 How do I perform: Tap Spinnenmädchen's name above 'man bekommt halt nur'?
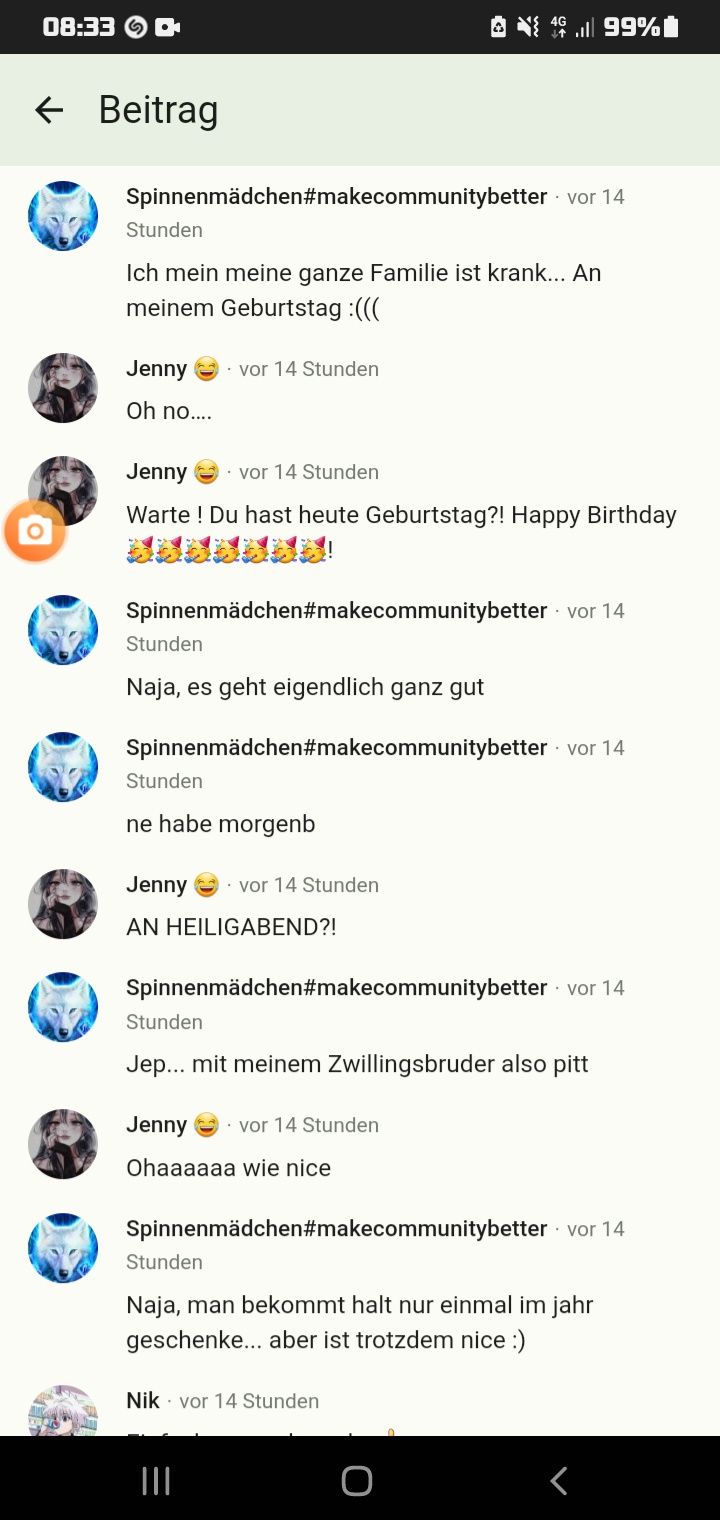point(336,1229)
